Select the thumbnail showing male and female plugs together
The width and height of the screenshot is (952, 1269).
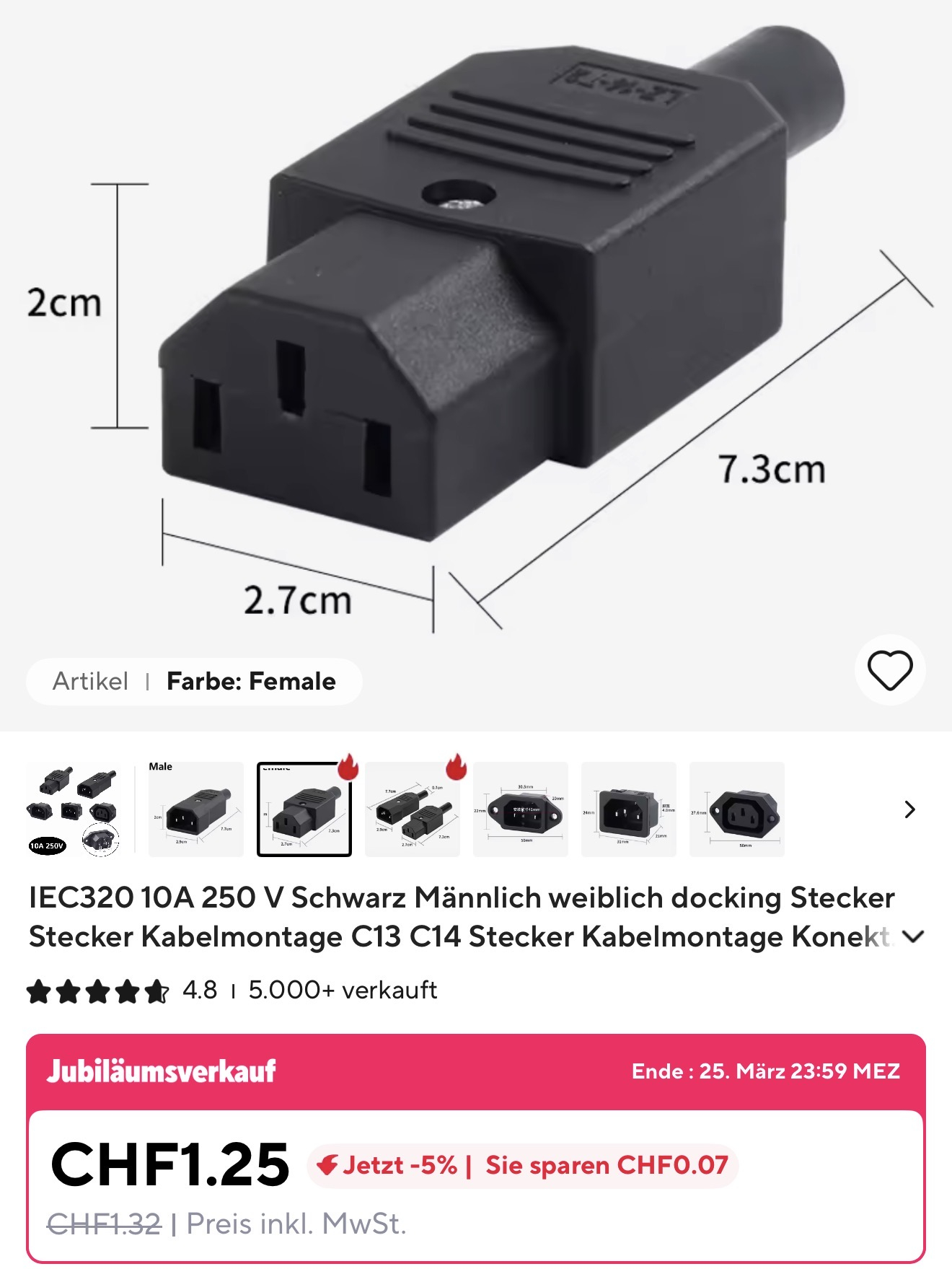[413, 809]
